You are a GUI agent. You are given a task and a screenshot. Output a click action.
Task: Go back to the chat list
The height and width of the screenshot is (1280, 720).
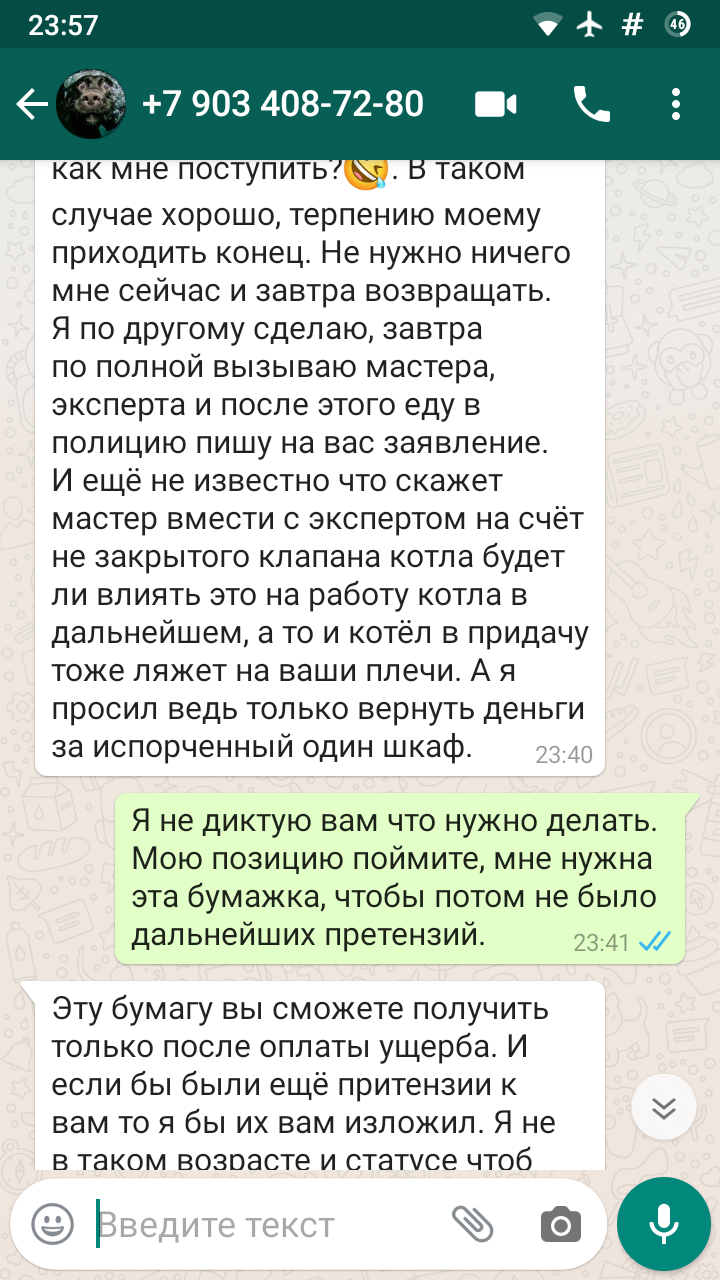30,104
